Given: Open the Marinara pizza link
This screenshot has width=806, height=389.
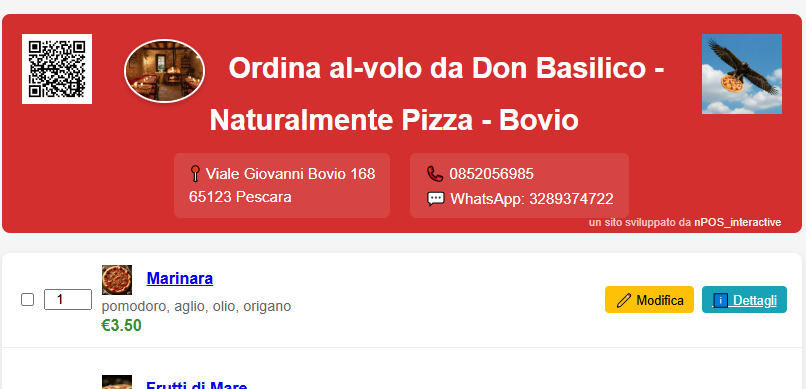Looking at the screenshot, I should [179, 279].
